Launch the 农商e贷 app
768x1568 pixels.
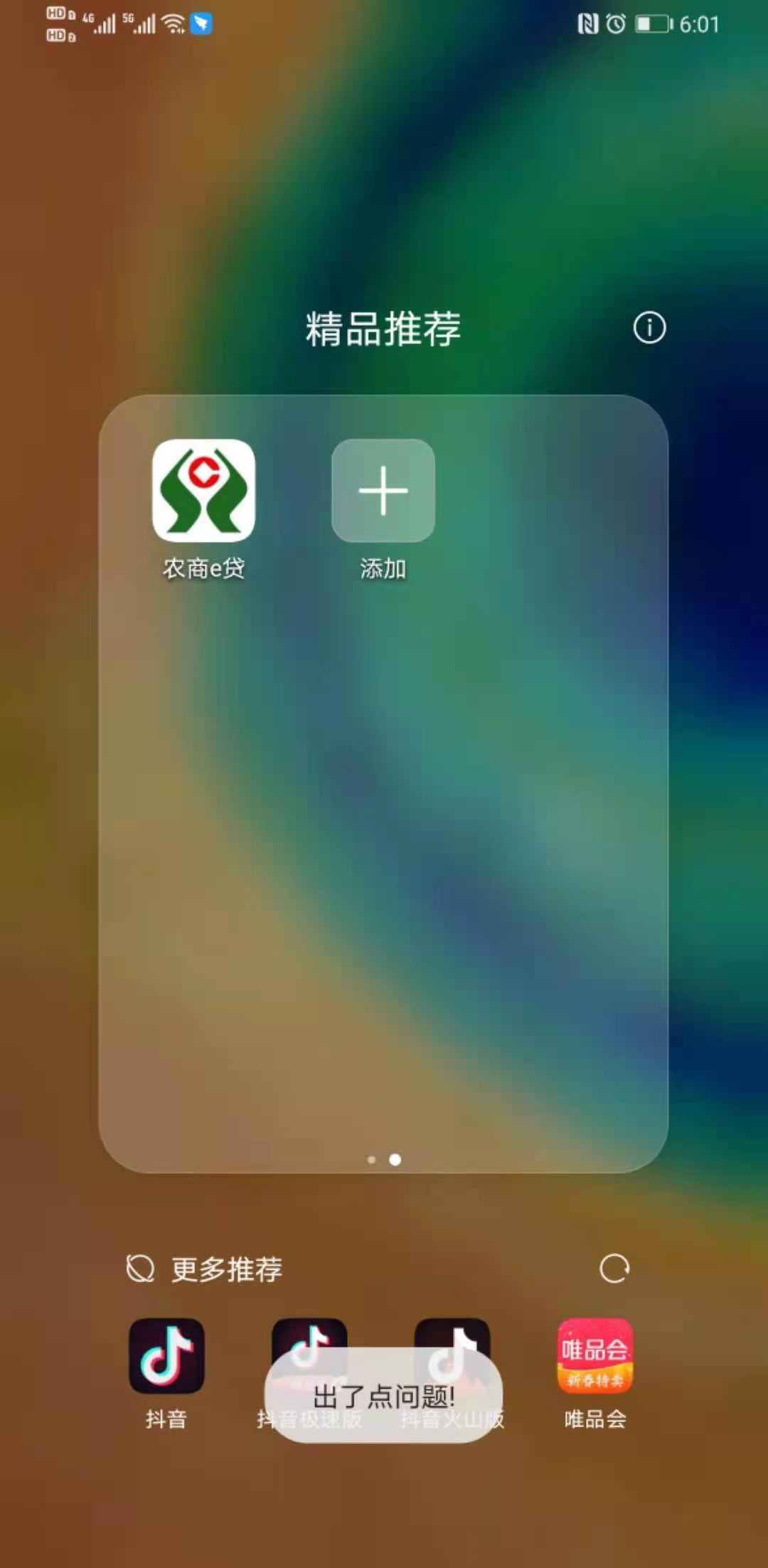point(203,491)
